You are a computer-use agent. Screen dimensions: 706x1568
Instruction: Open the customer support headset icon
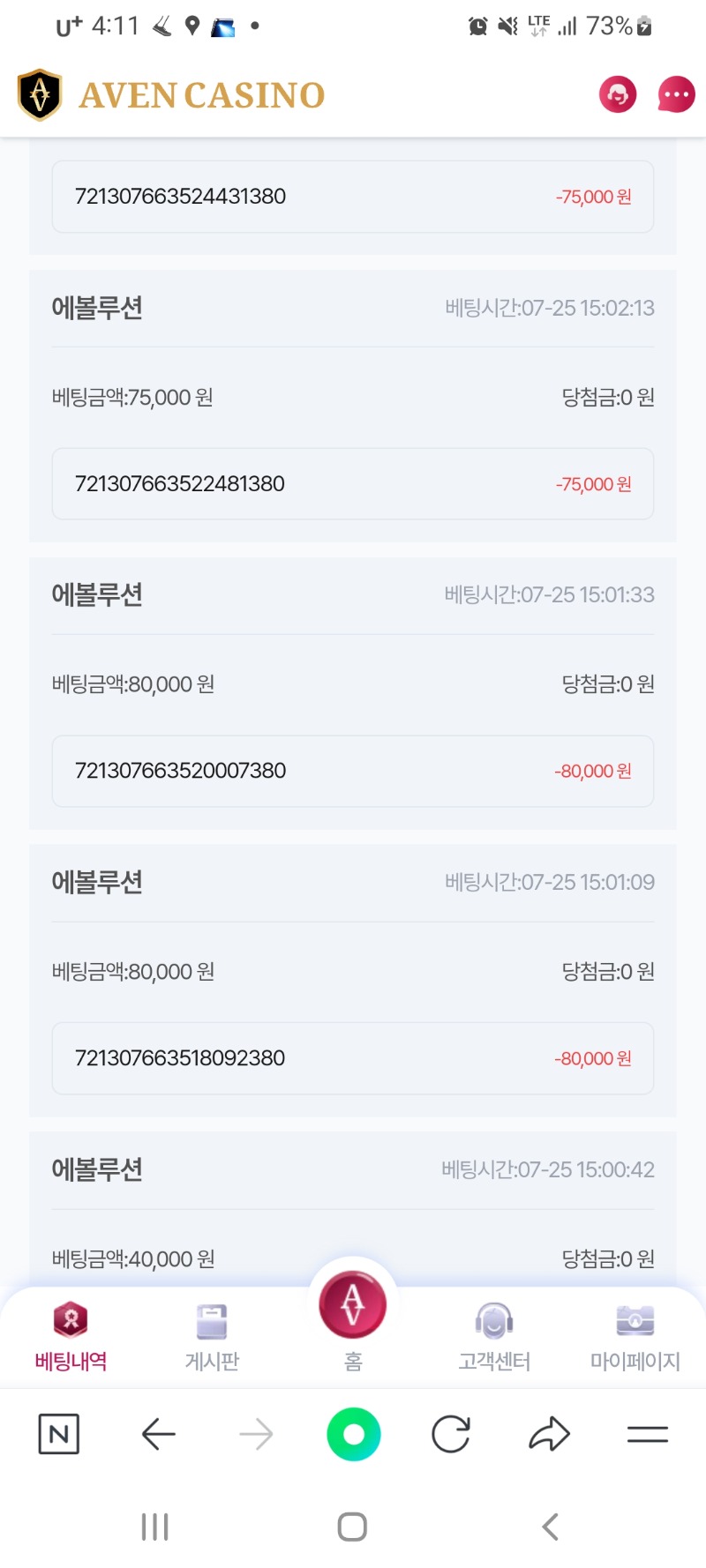point(618,94)
